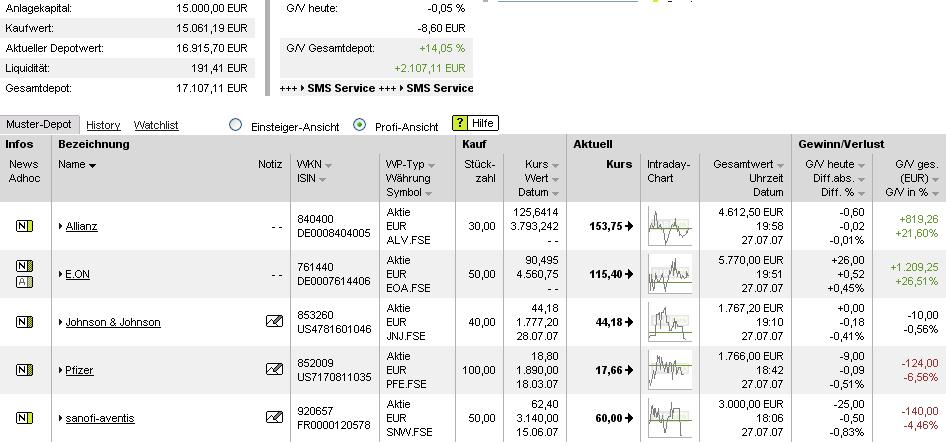
Task: Open the Pfizer intraday chart
Action: coord(669,370)
